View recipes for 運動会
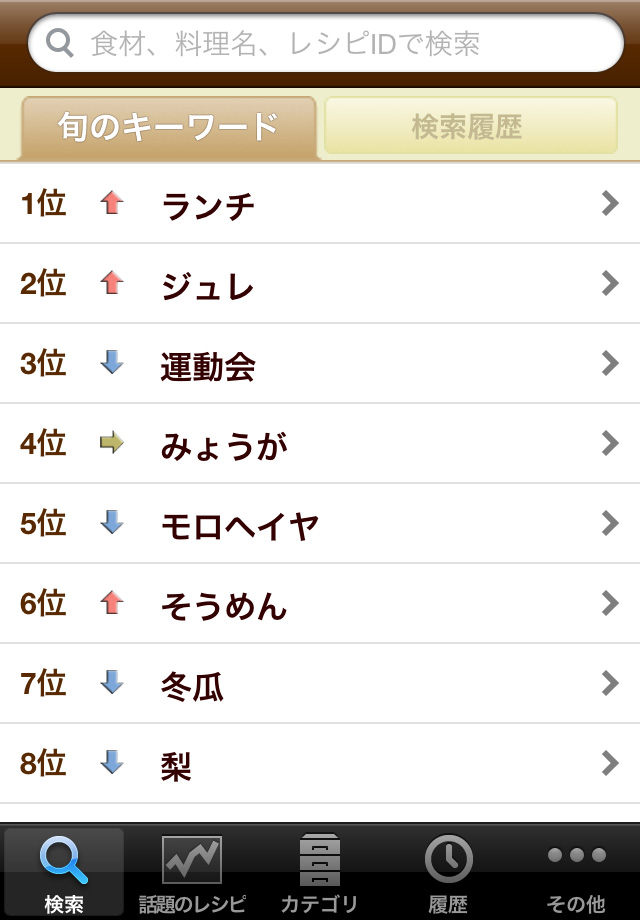 click(x=320, y=364)
